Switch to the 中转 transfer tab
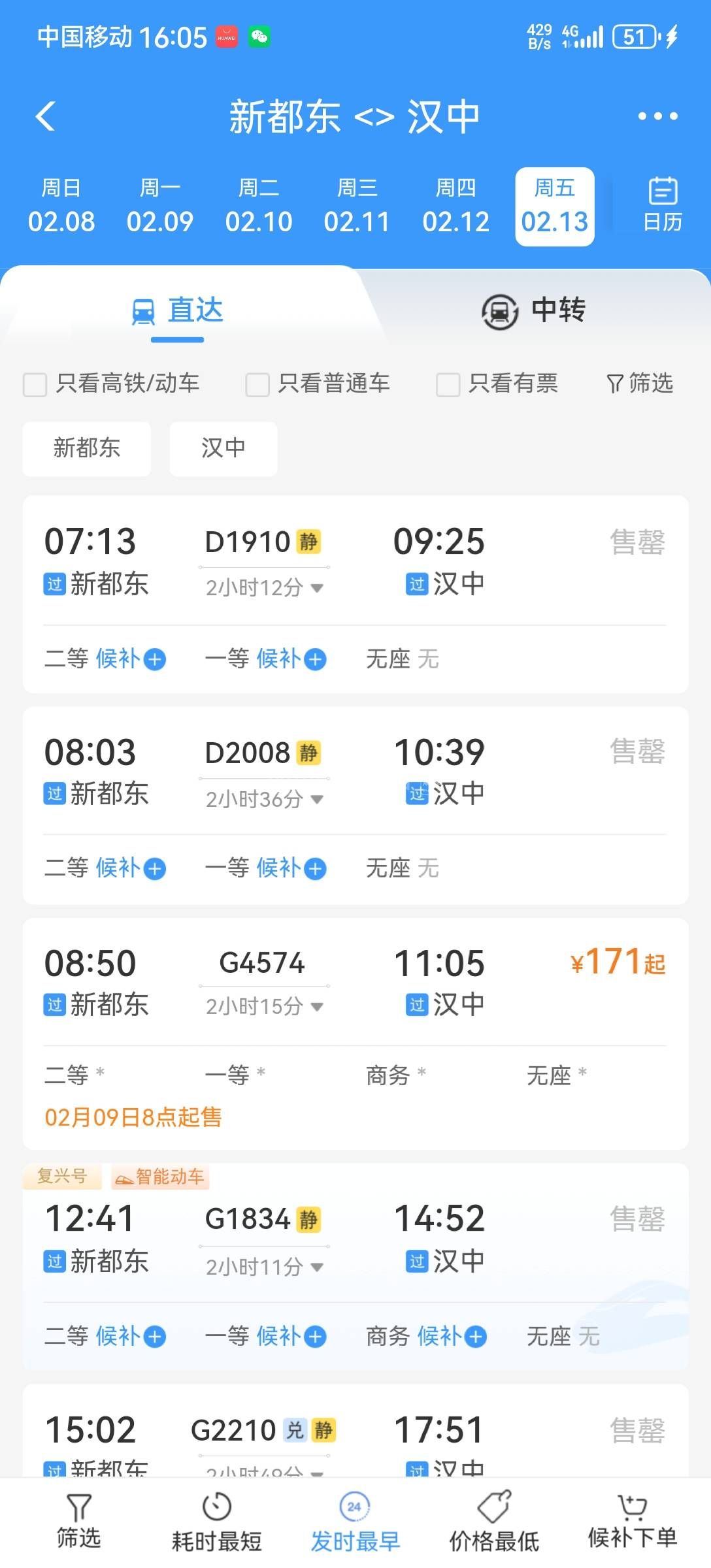The image size is (711, 1568). [x=533, y=310]
